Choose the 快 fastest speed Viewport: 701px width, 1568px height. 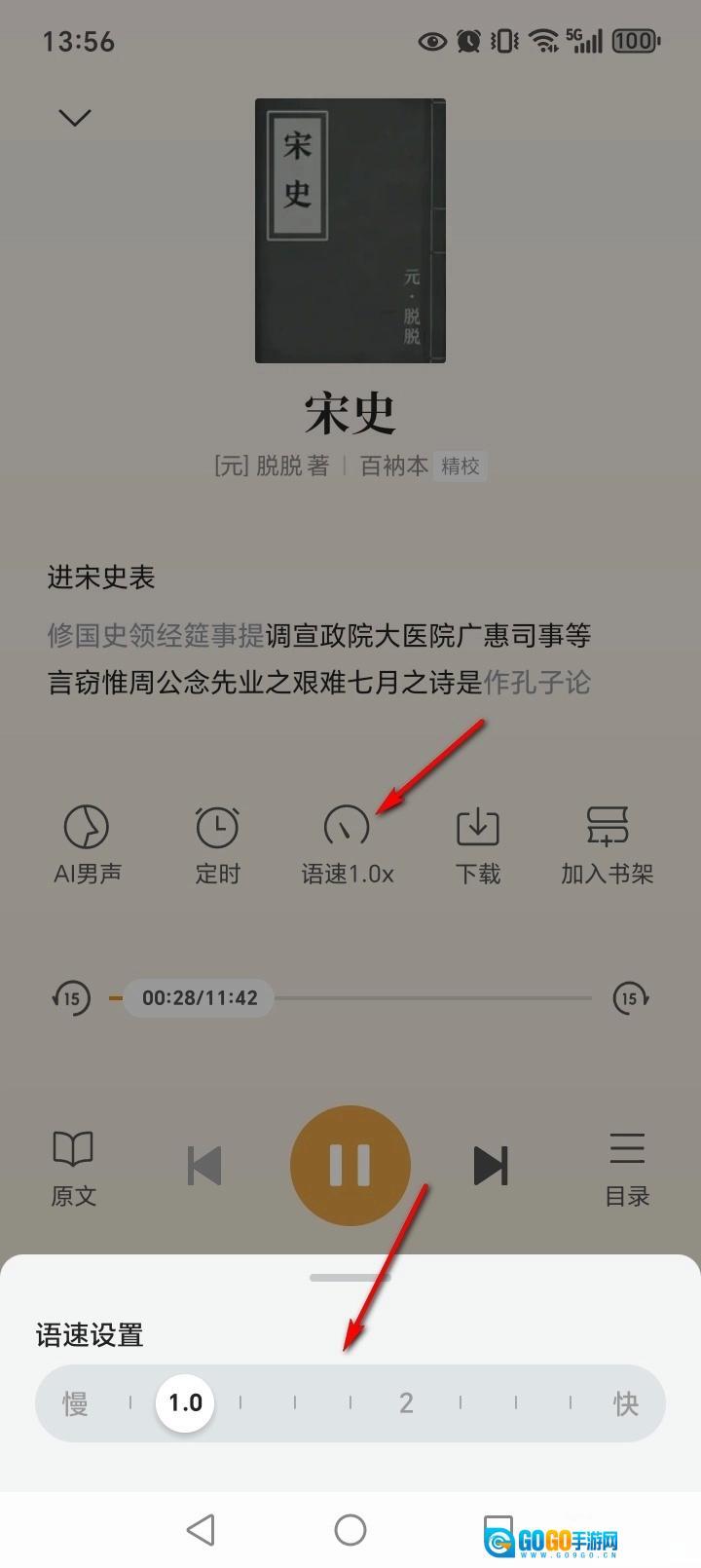pos(626,1402)
